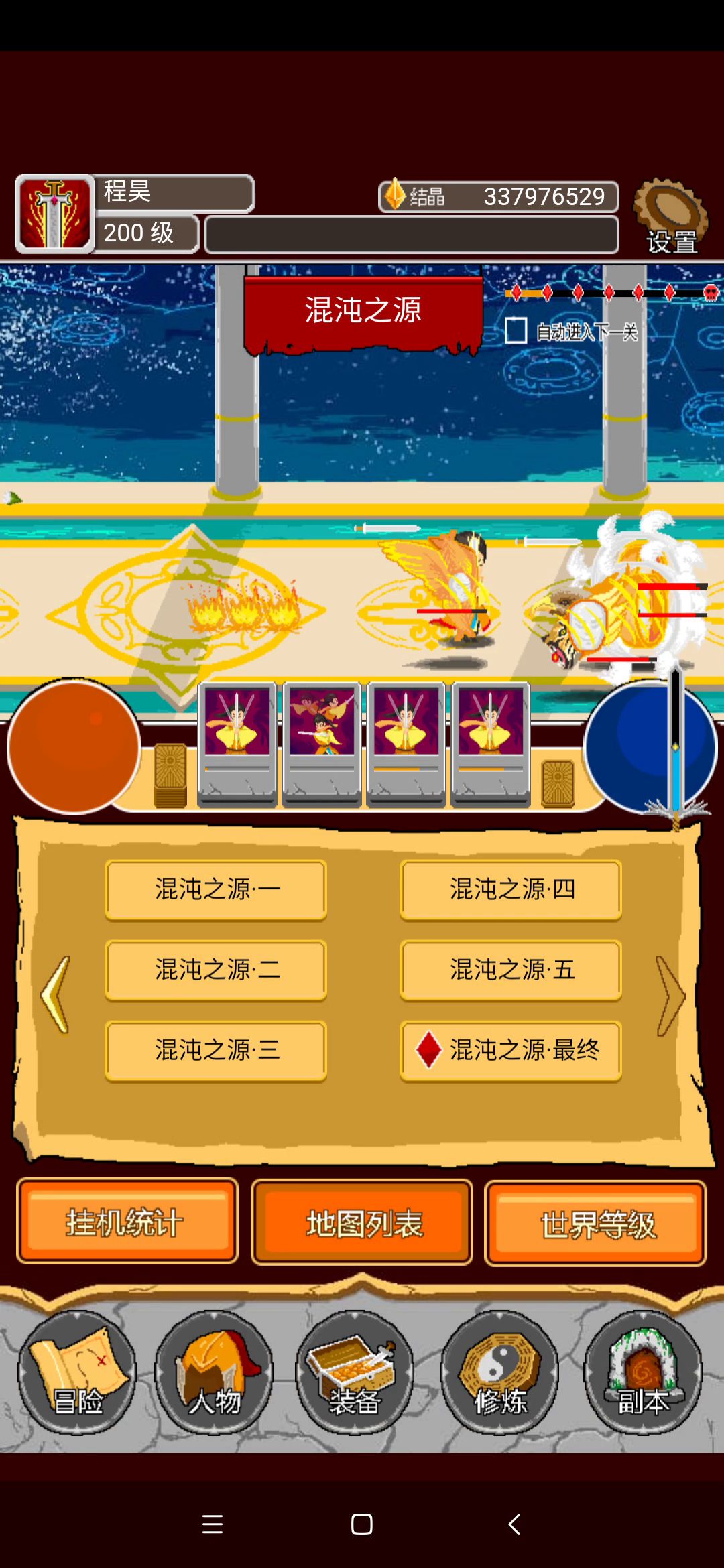Switch to the 装备 equipment tab

click(355, 1372)
